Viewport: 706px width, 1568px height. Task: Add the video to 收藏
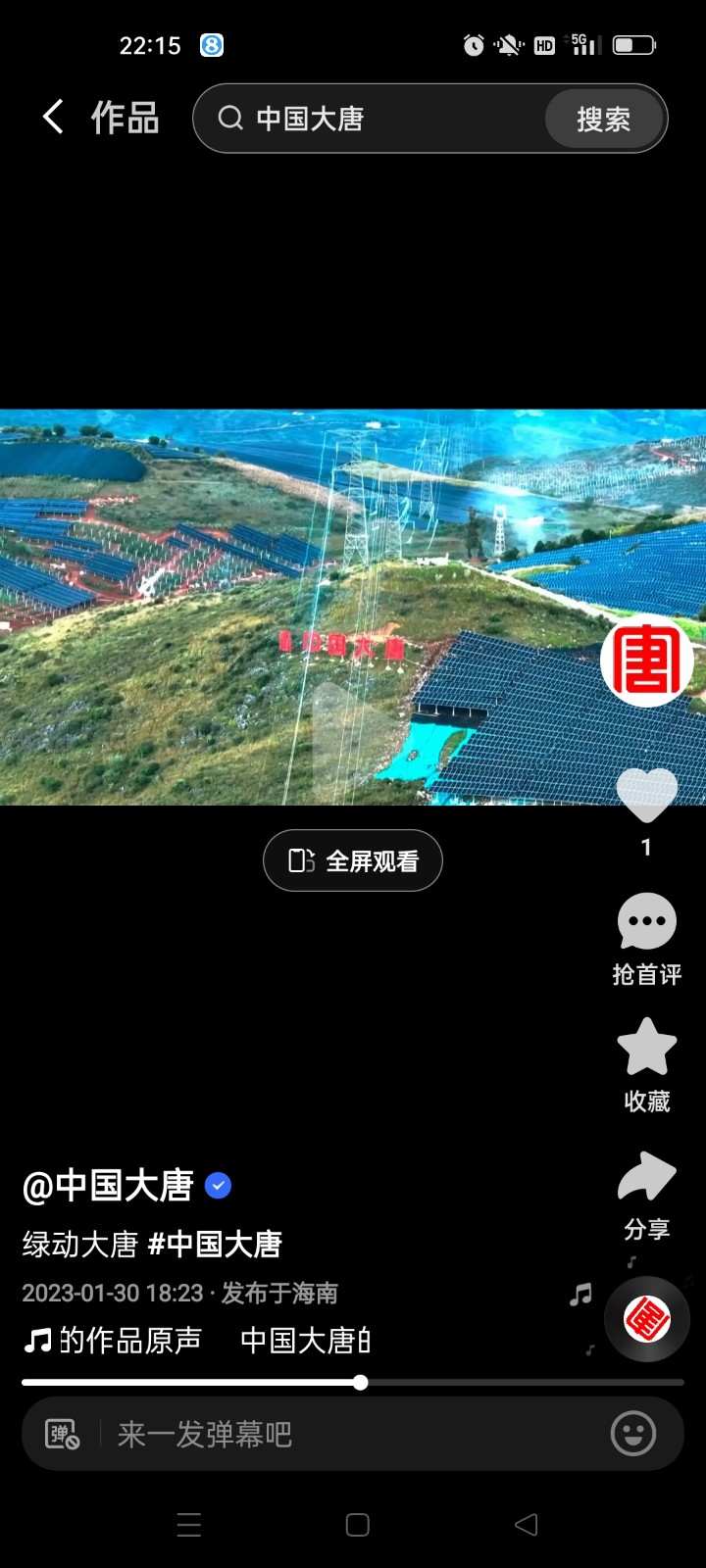[646, 1063]
